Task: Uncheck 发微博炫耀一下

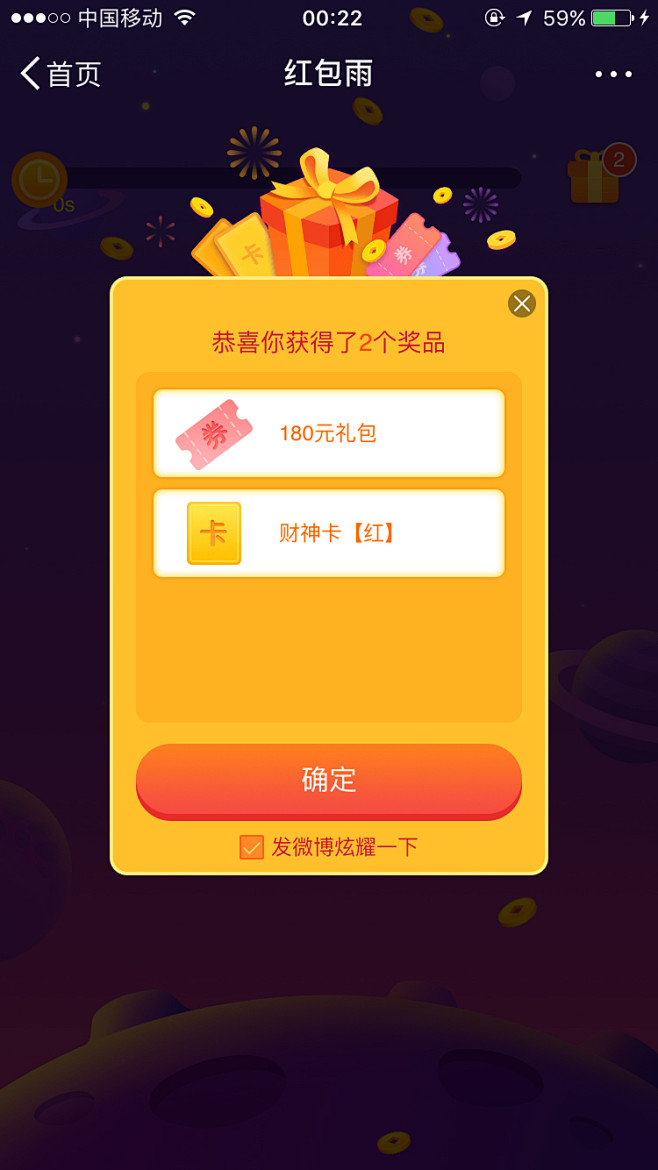Action: click(x=251, y=847)
